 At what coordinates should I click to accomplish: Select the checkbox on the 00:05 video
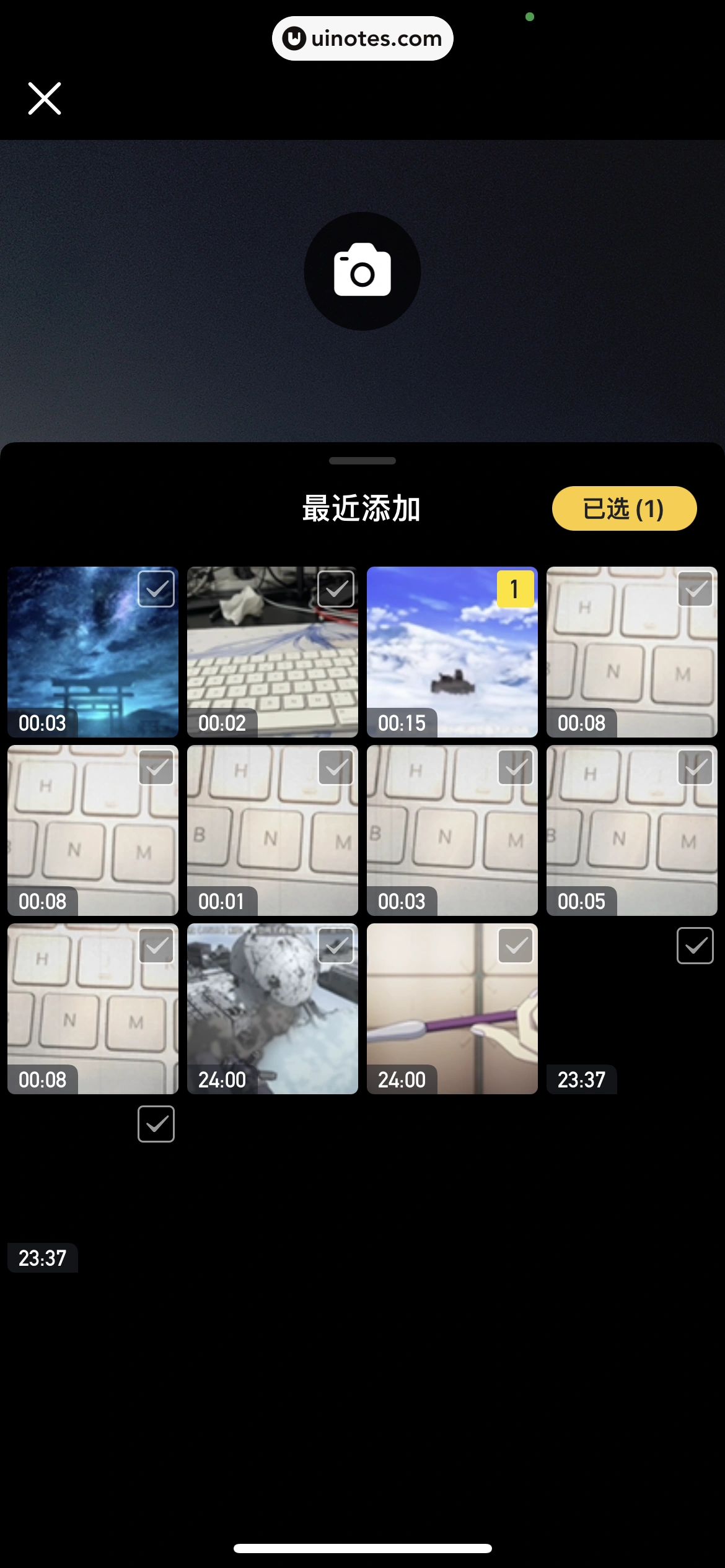point(695,767)
